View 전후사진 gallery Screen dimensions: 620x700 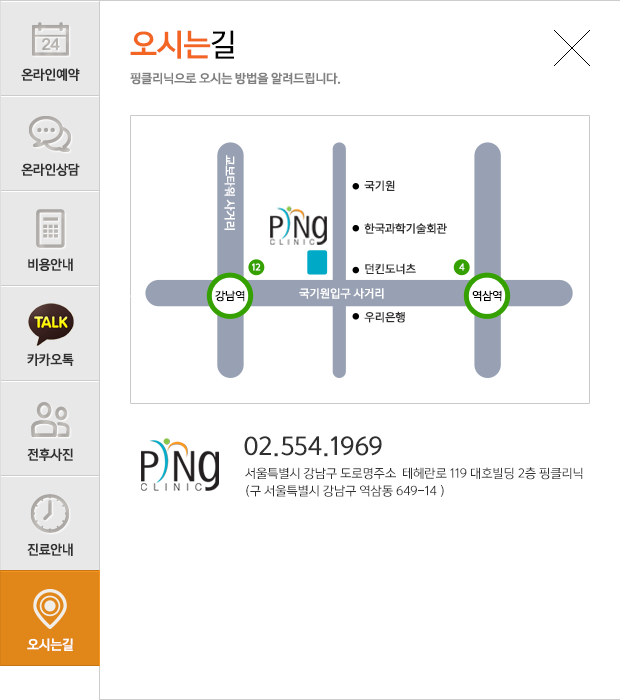pos(50,429)
